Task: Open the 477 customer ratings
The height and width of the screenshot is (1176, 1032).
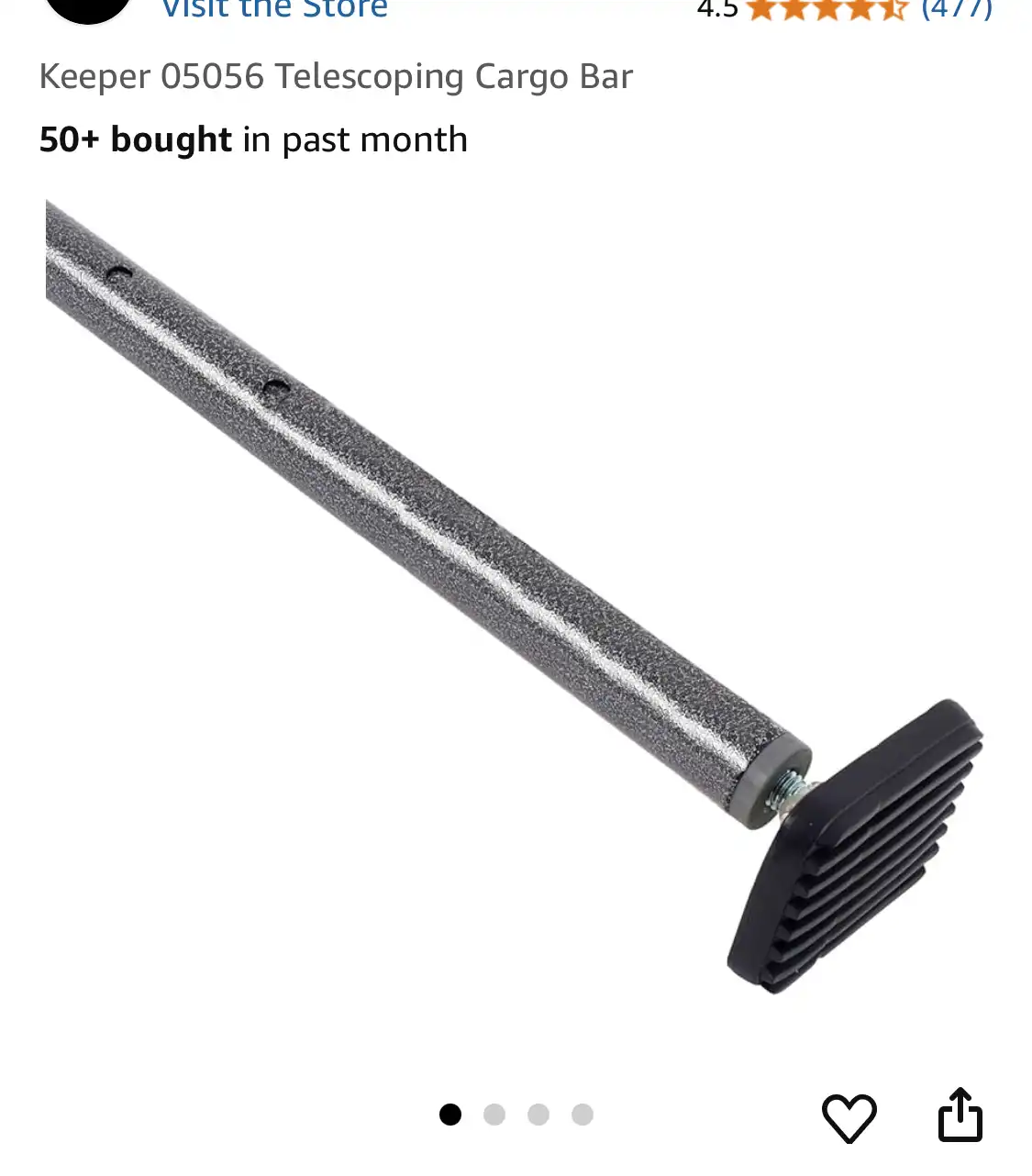Action: click(956, 9)
